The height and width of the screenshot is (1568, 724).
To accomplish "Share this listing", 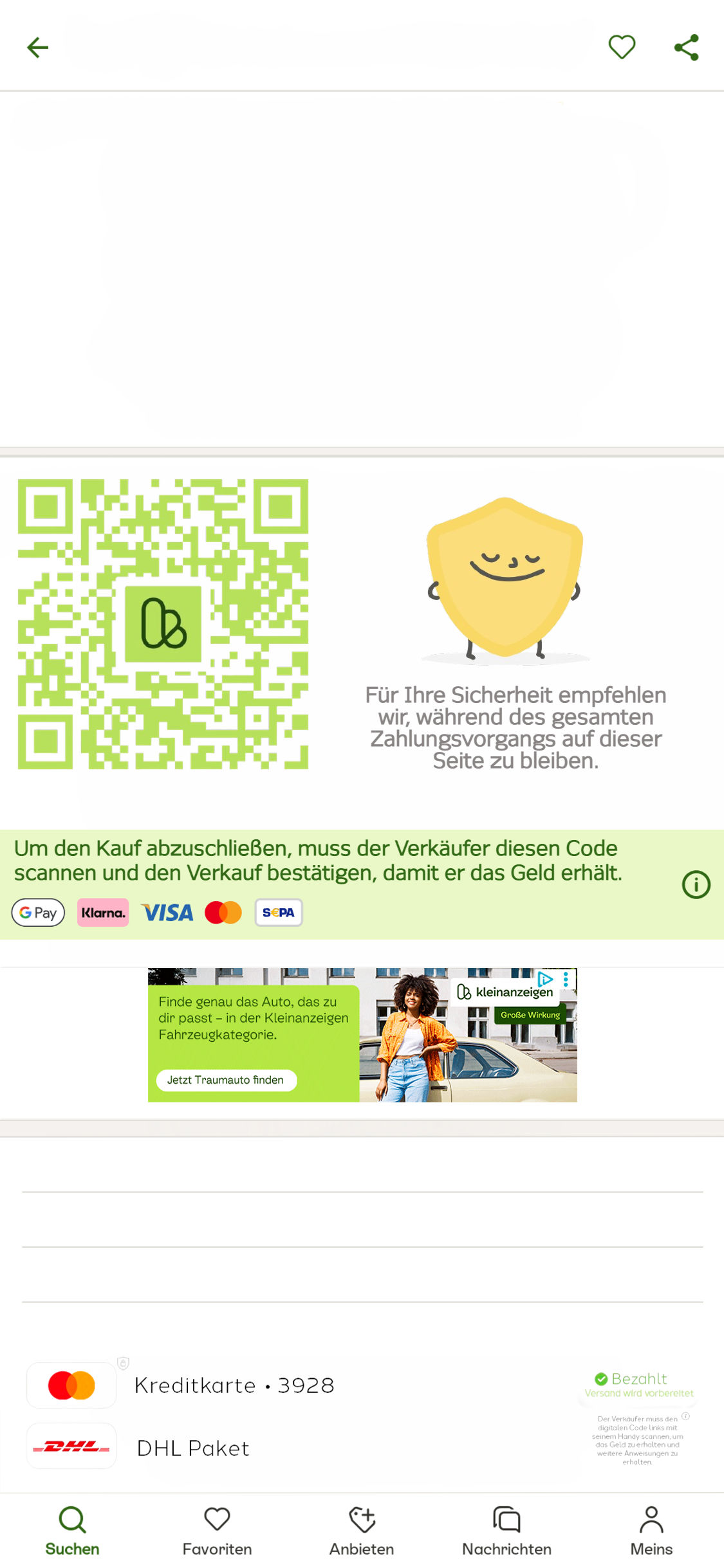I will [x=686, y=47].
